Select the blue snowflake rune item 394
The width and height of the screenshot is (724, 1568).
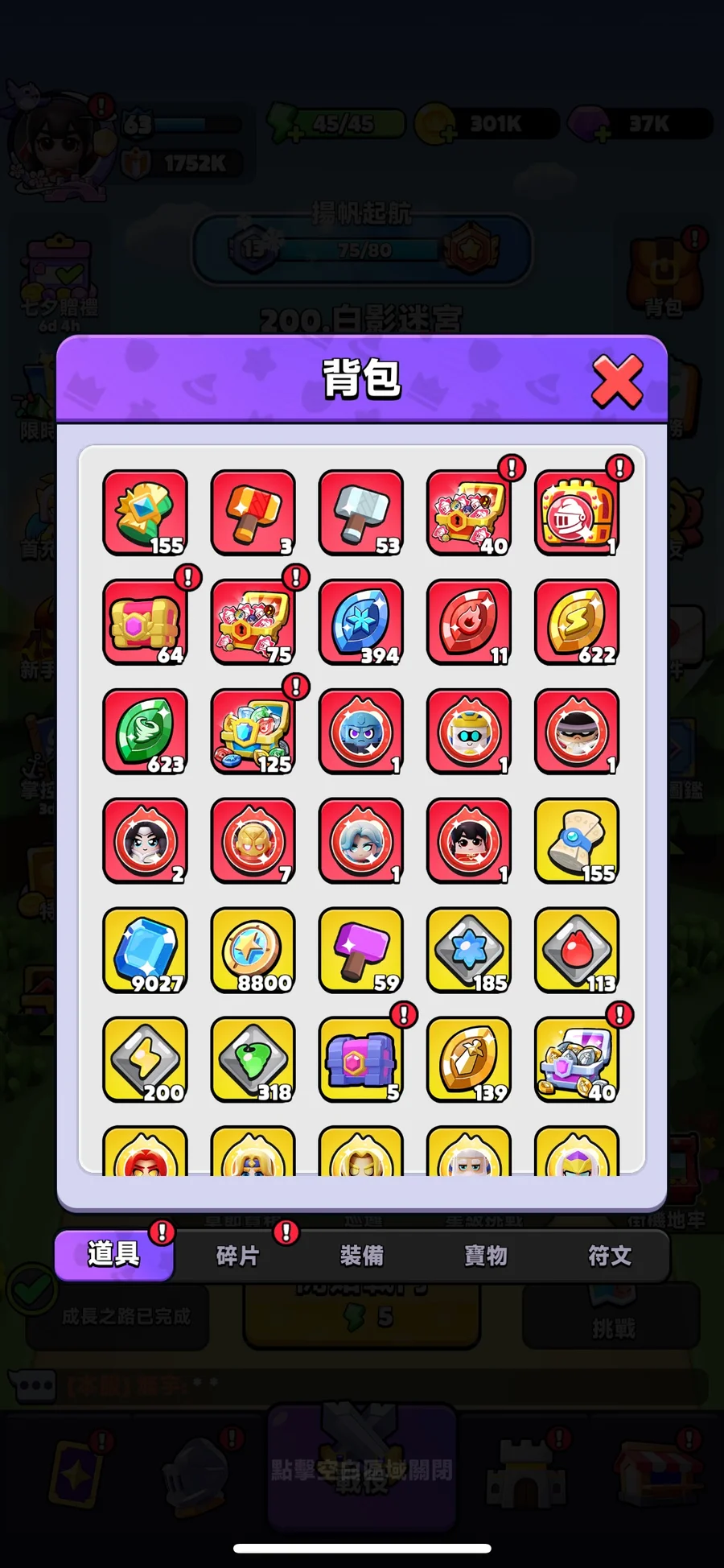[x=361, y=622]
